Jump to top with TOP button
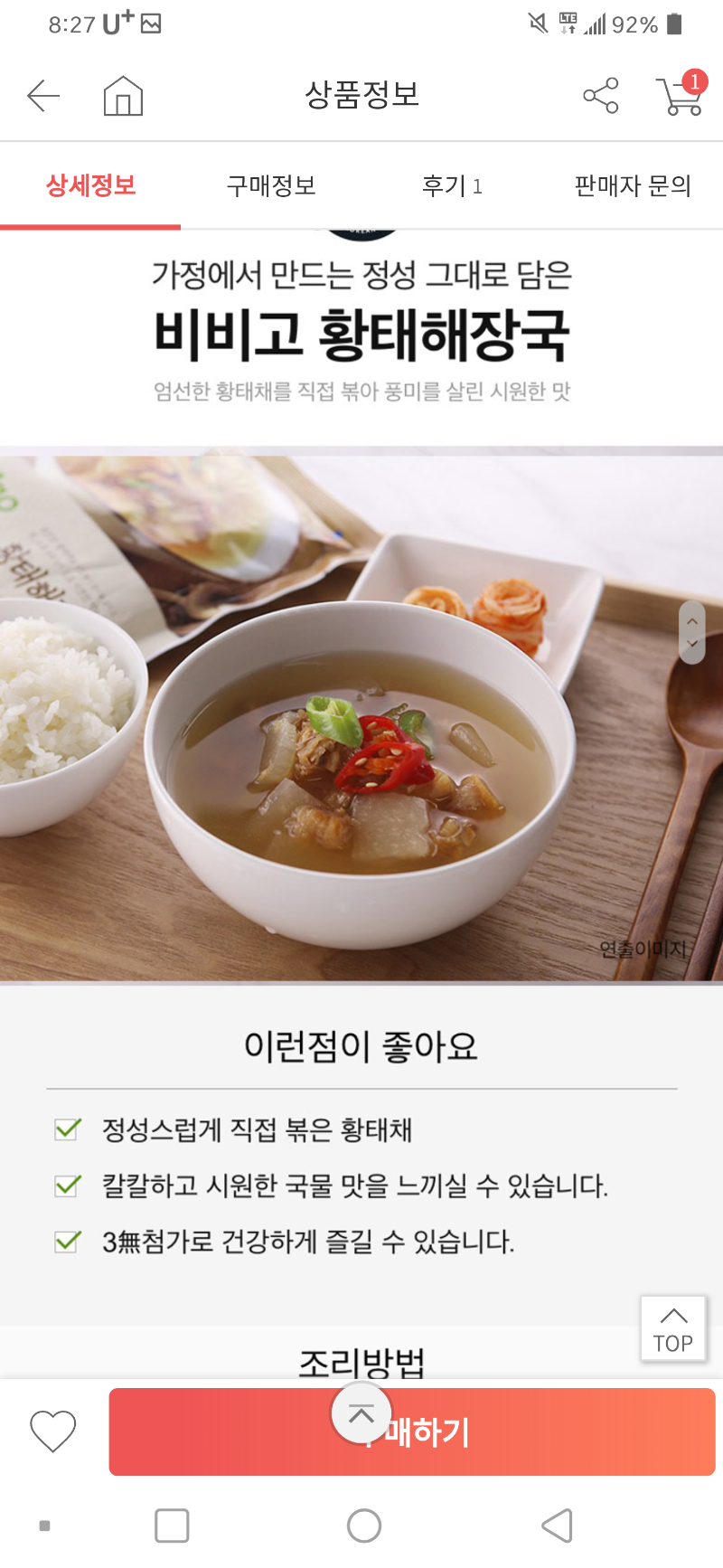Image resolution: width=723 pixels, height=1568 pixels. (x=673, y=1328)
